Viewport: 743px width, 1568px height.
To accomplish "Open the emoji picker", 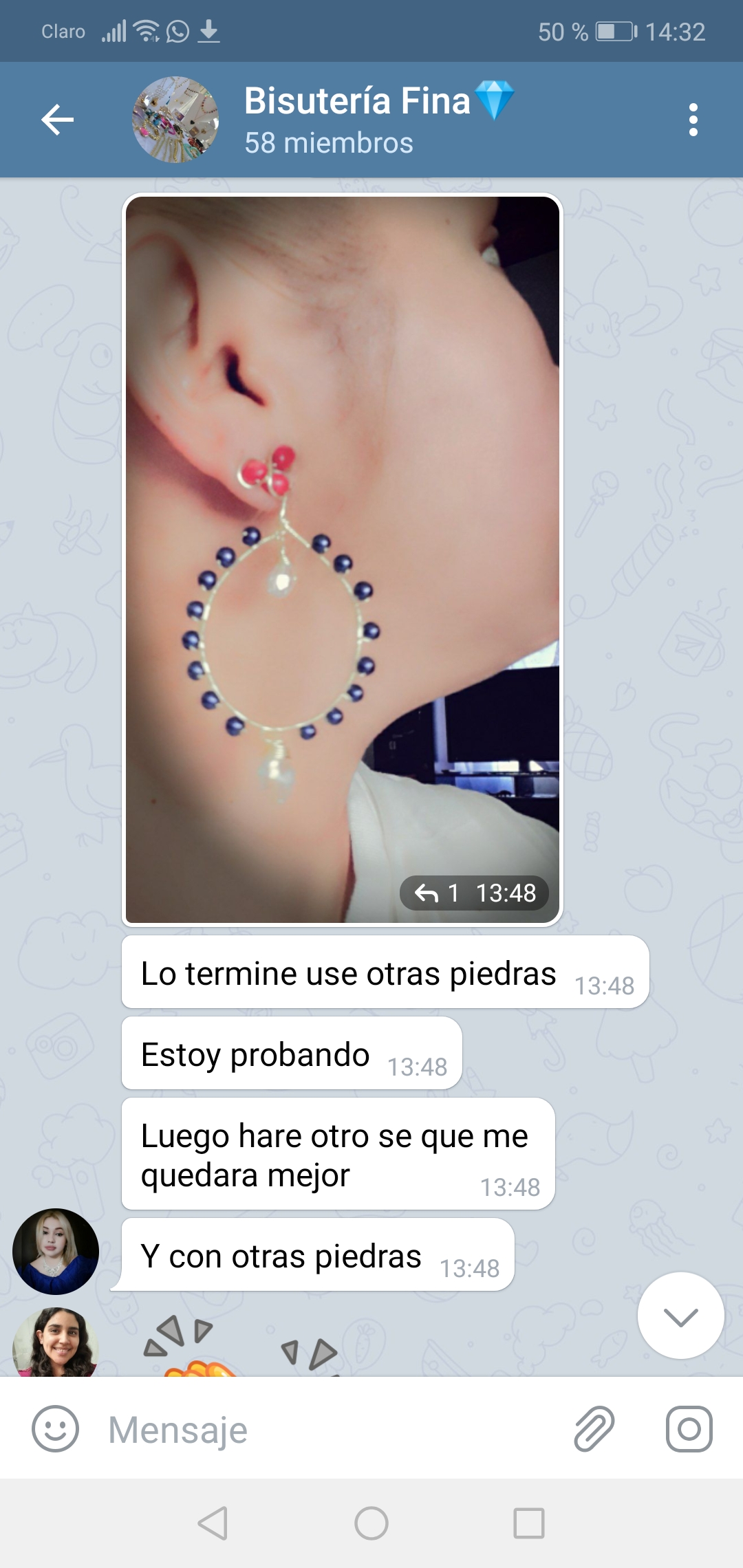I will pyautogui.click(x=55, y=1428).
